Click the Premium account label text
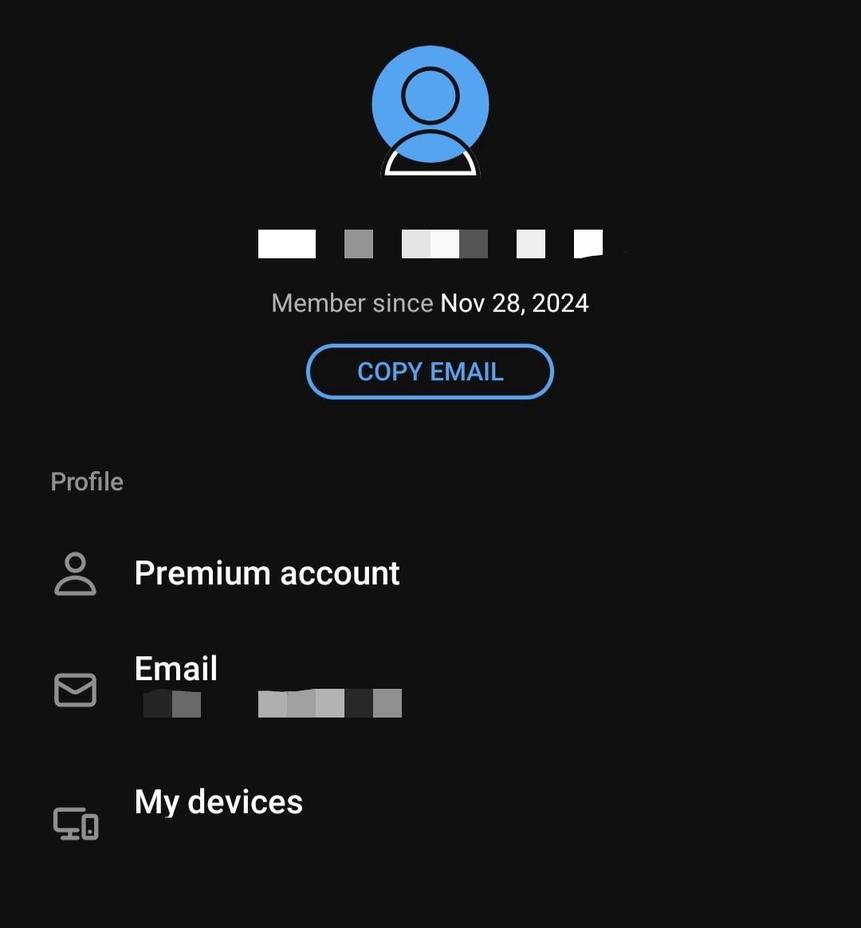This screenshot has width=861, height=928. 267,572
